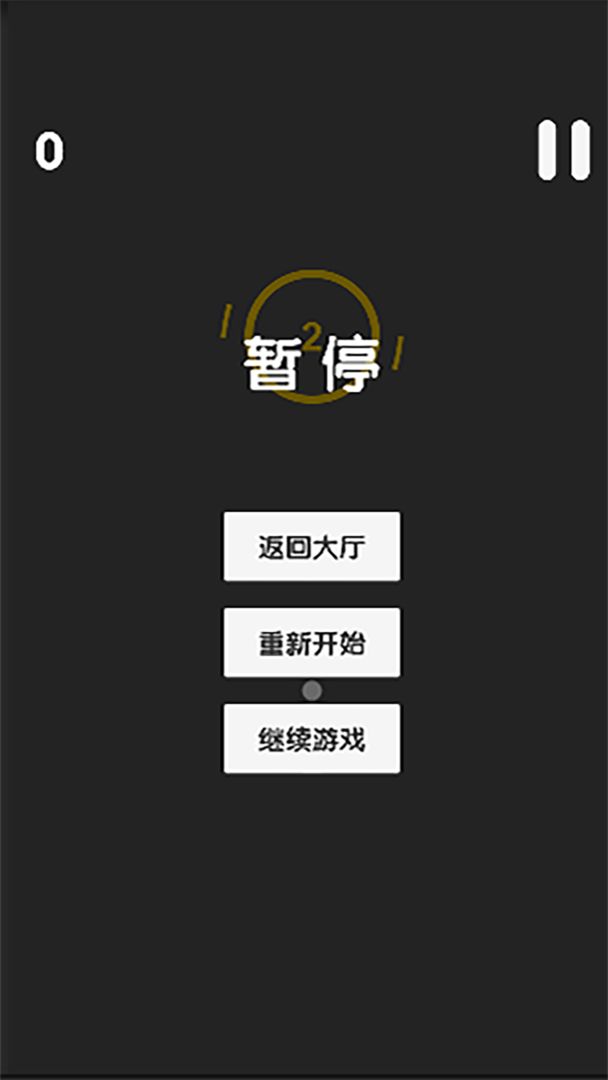Tap the pause icon
This screenshot has width=608, height=1080.
point(563,151)
